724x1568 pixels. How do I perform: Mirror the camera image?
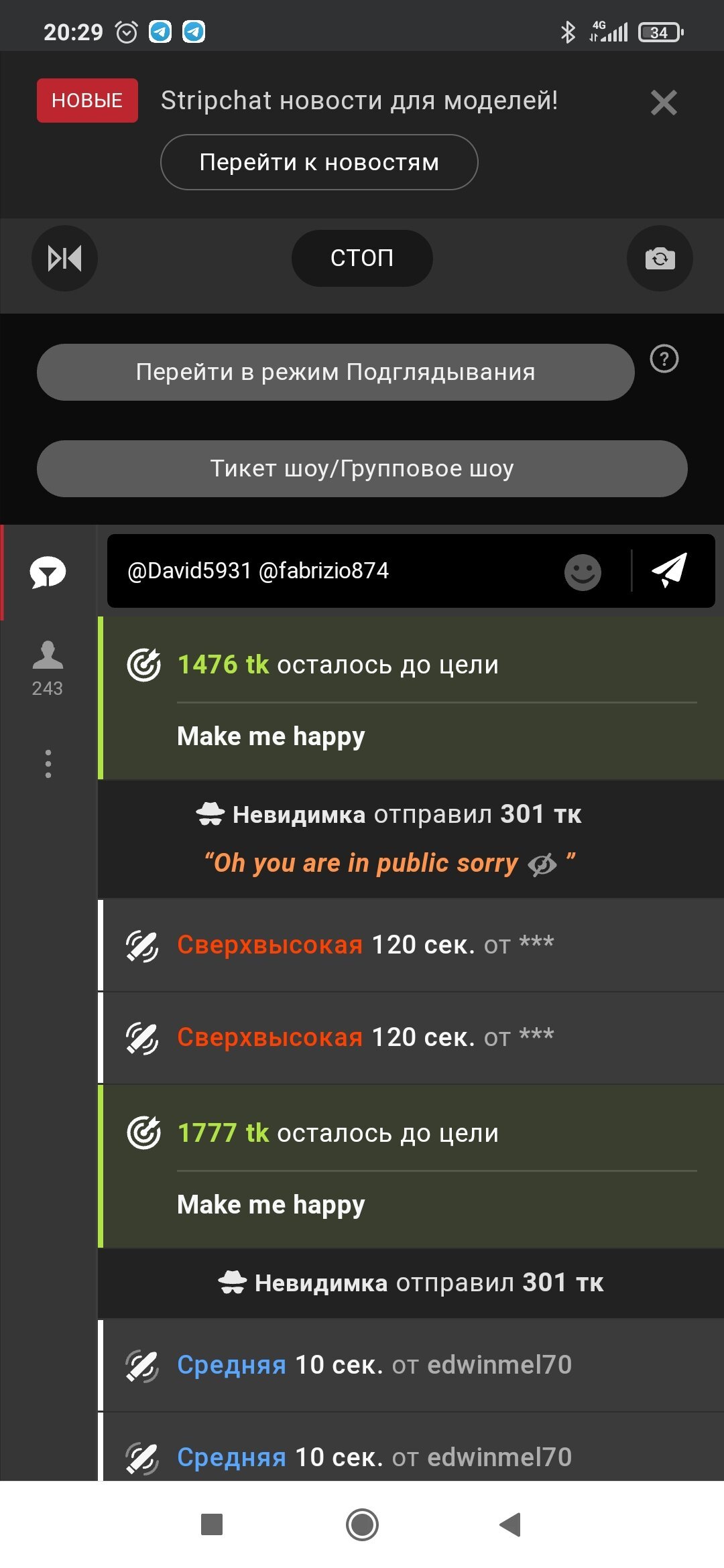point(64,258)
